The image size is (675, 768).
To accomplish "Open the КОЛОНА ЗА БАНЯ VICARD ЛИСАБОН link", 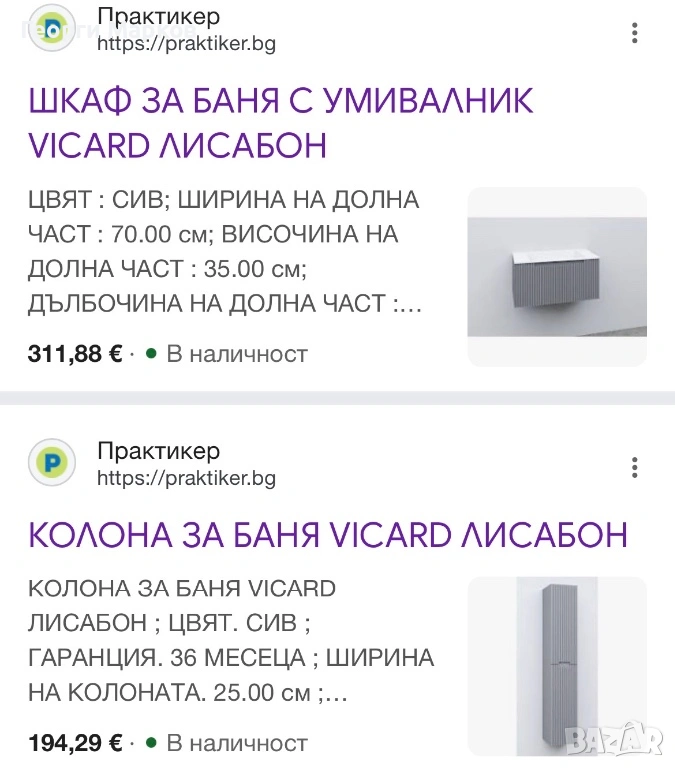I will (328, 534).
